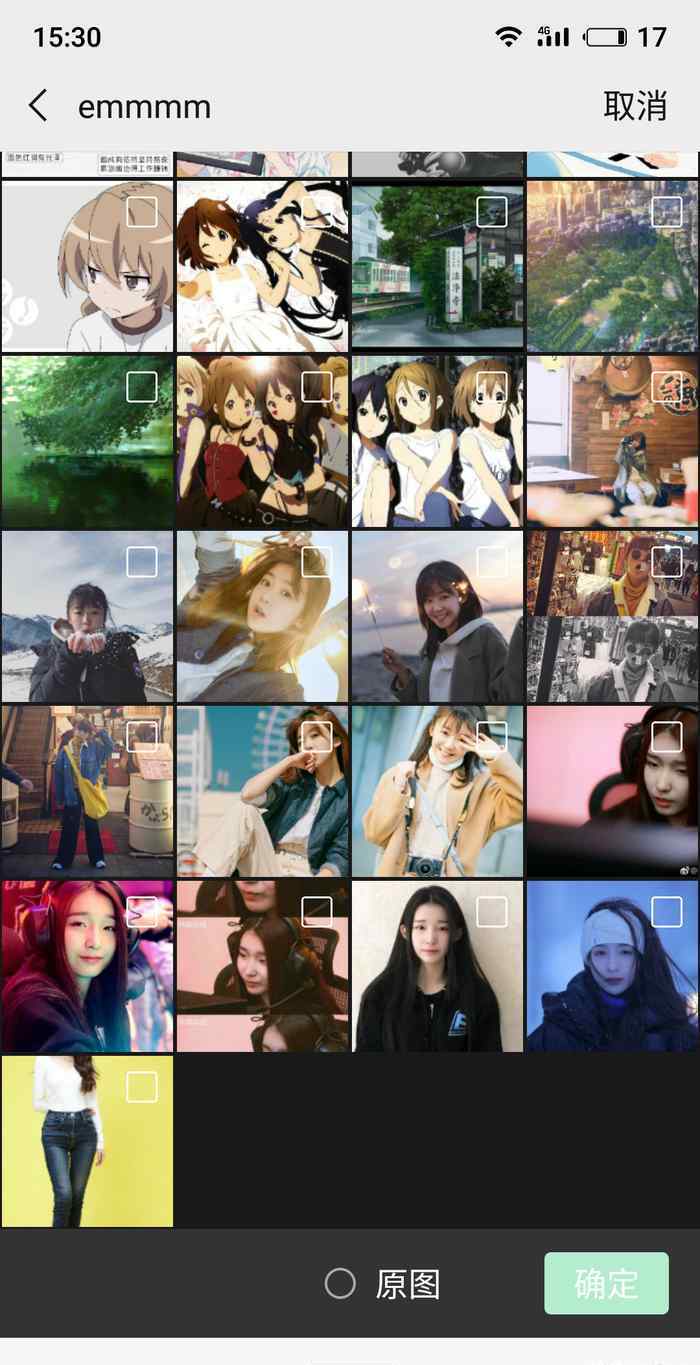Open the ferris wheel denim jacket photo

click(262, 791)
